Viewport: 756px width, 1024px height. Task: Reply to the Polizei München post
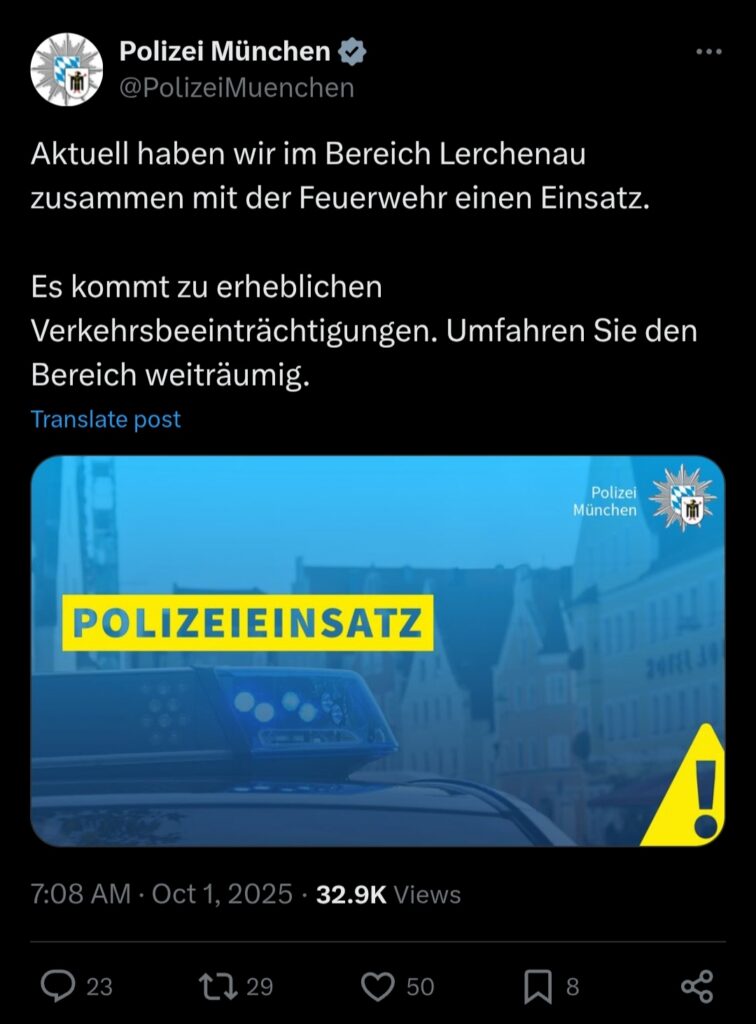pos(59,987)
